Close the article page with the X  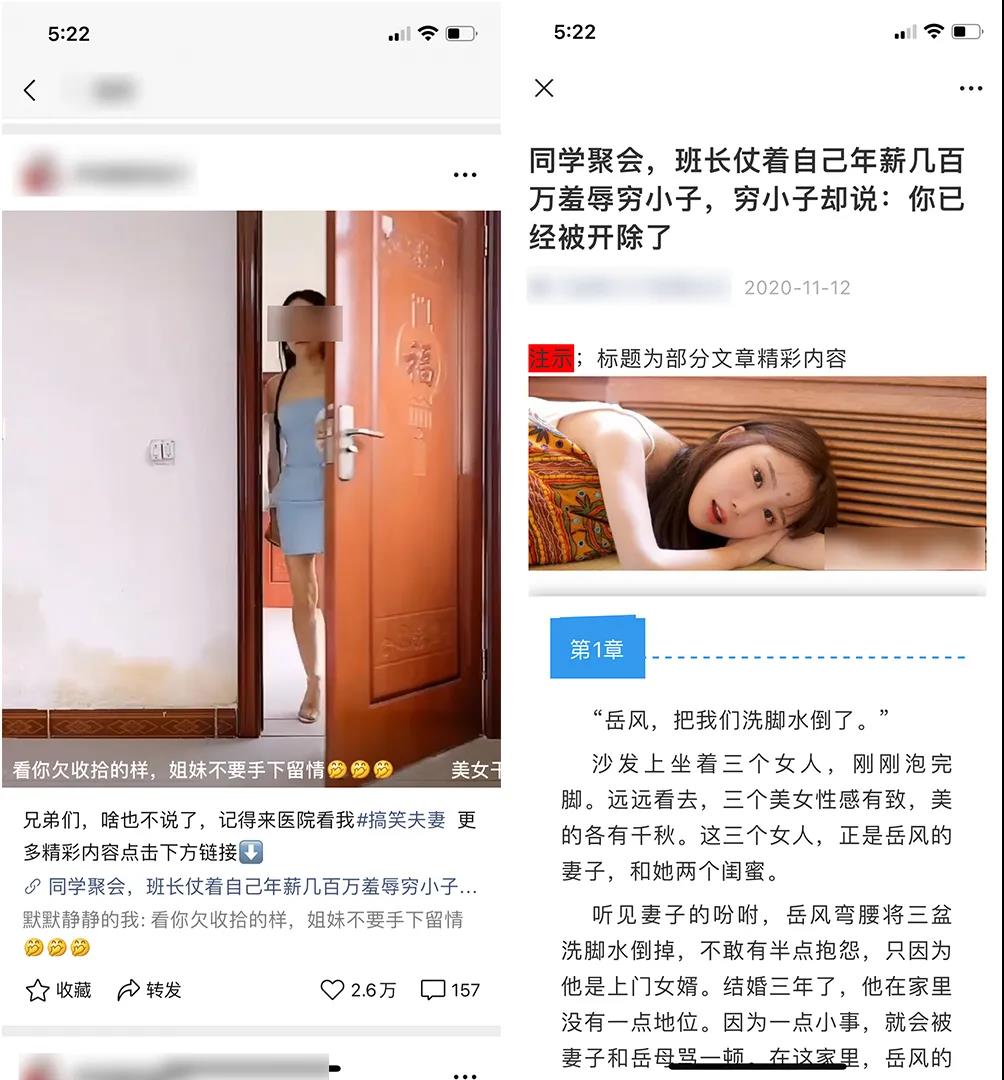pyautogui.click(x=544, y=88)
